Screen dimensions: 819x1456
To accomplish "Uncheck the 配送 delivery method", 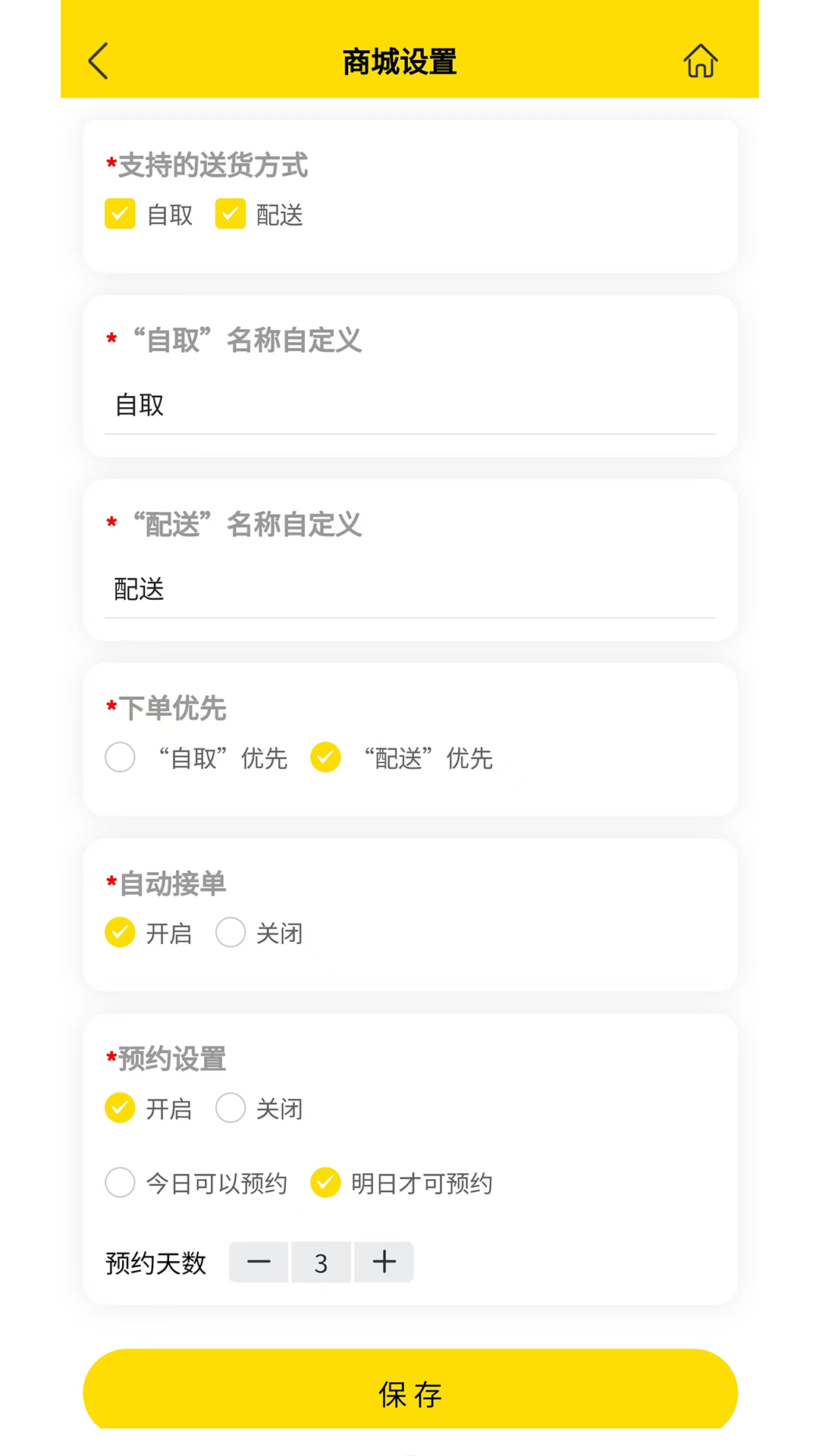I will (x=231, y=215).
